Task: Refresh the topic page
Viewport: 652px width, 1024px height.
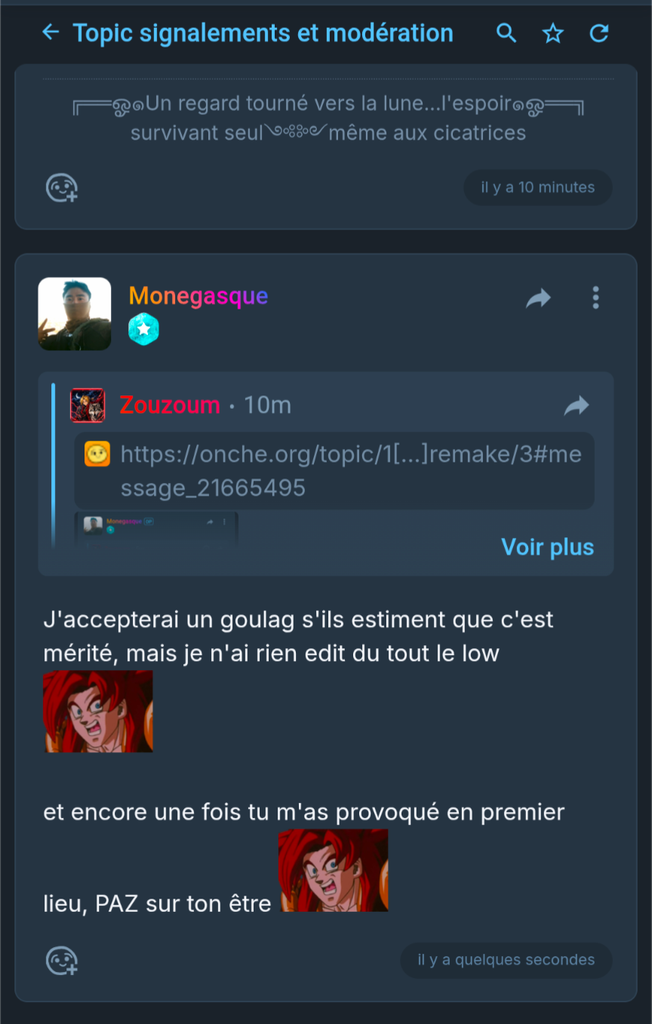Action: (599, 33)
